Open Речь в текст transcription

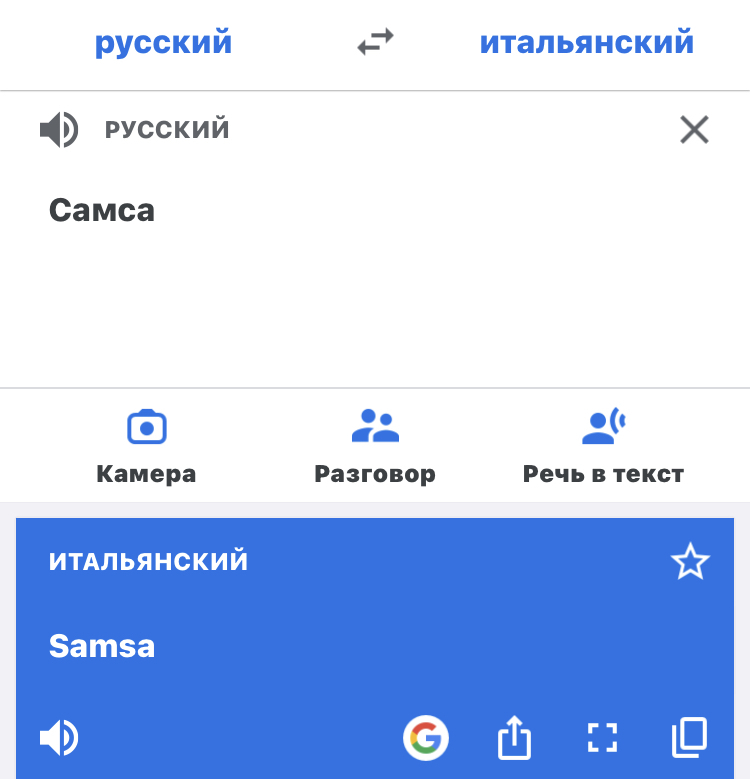[603, 446]
